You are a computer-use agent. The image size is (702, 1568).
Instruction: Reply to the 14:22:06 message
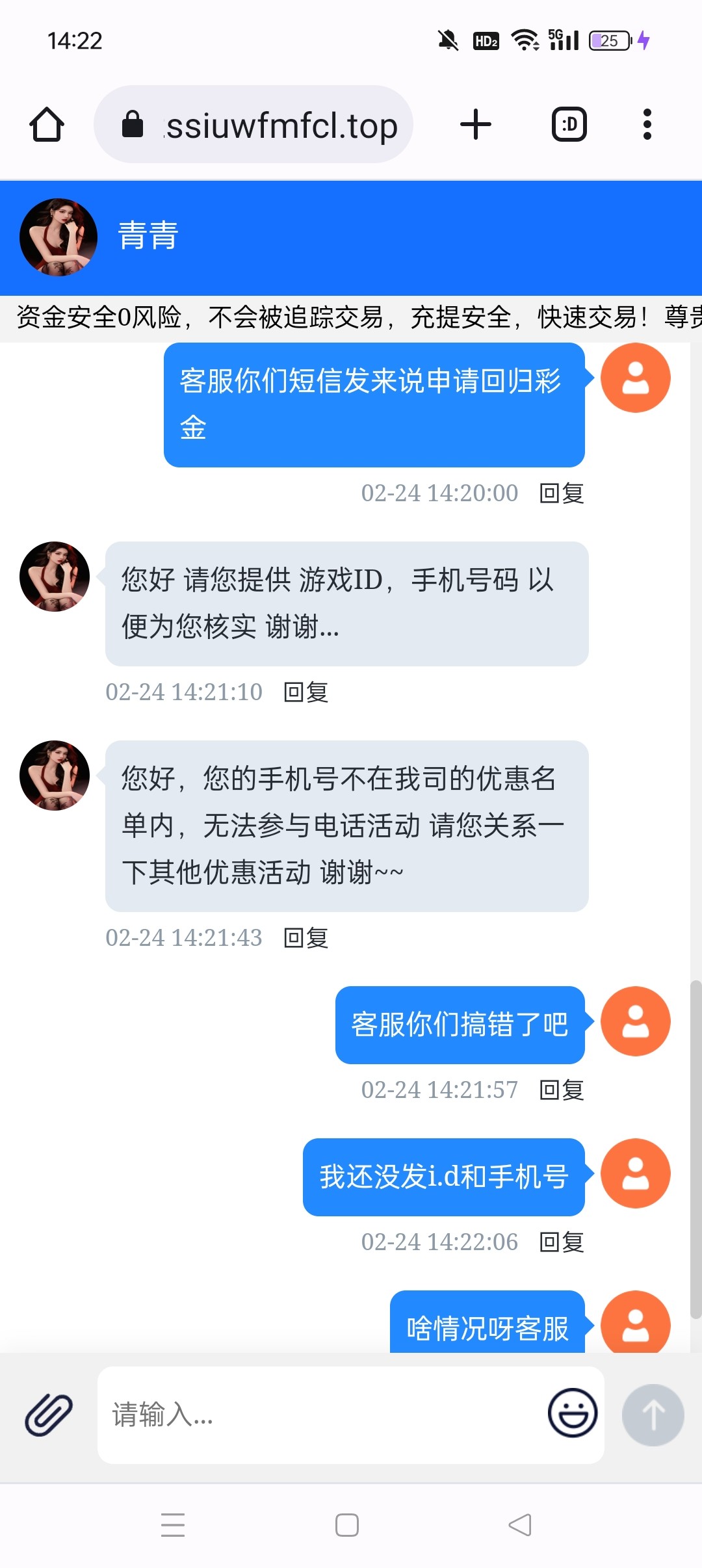tap(562, 1242)
